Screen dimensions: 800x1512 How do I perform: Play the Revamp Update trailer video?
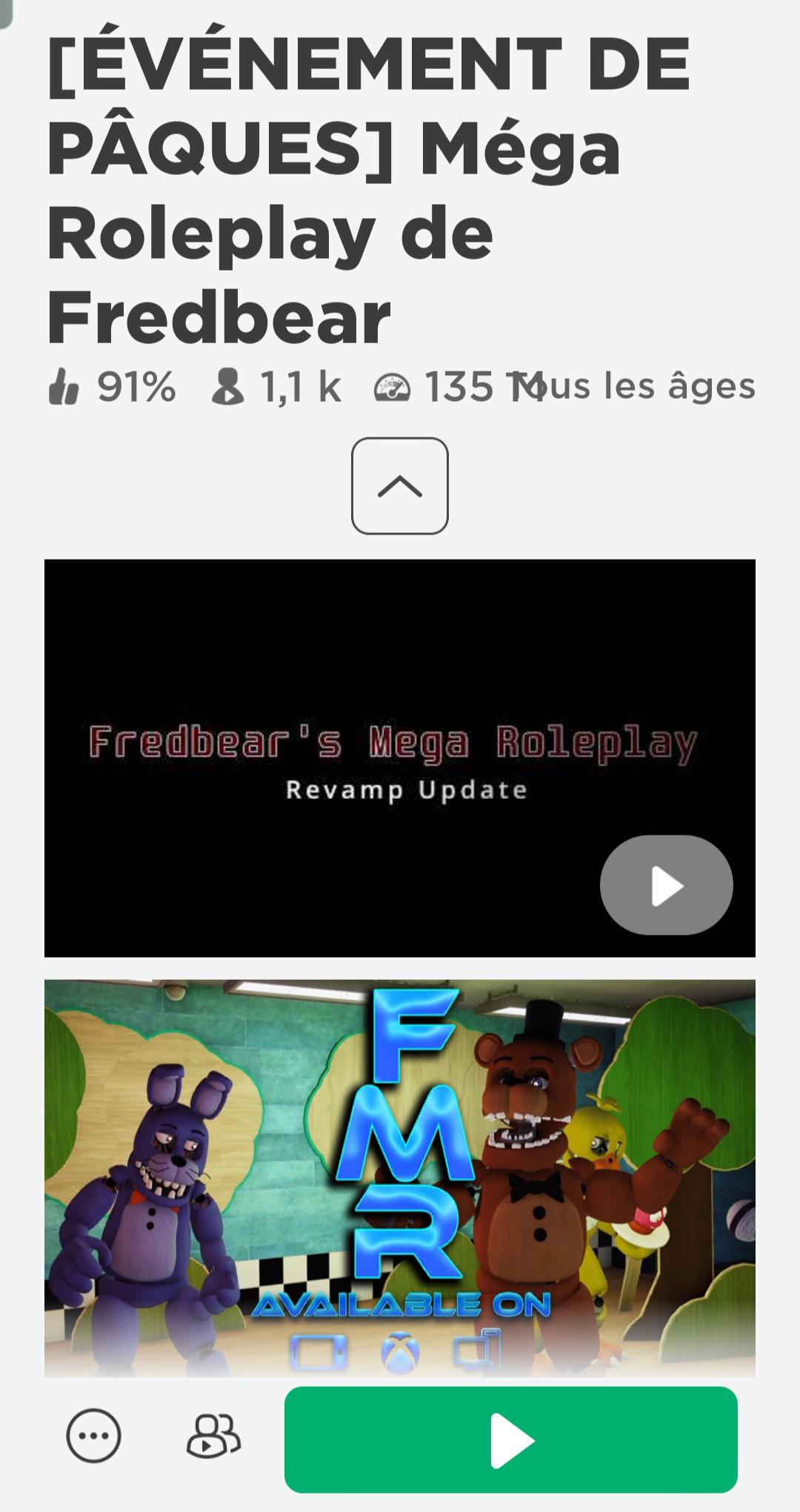coord(666,885)
